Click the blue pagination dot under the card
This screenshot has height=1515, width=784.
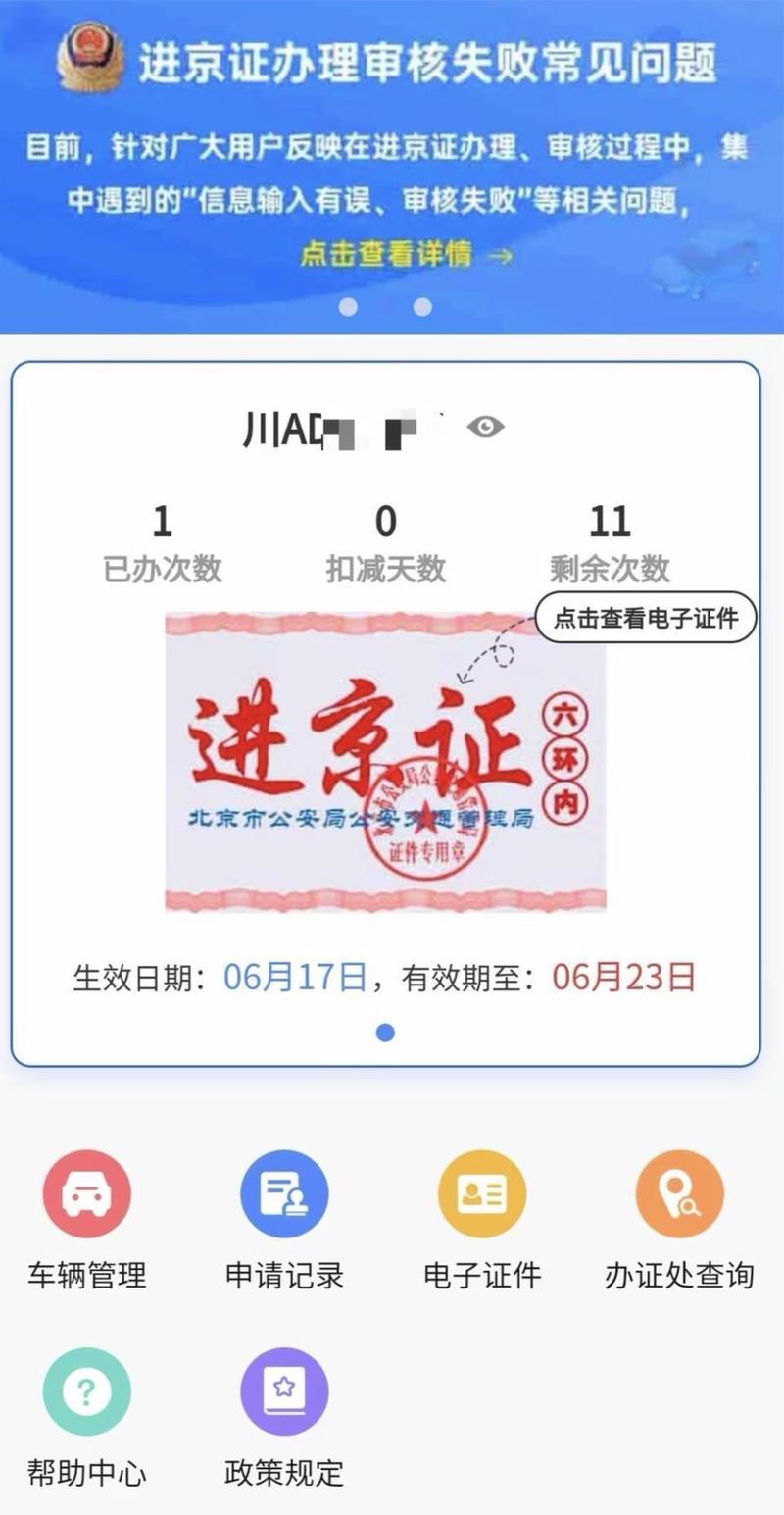(x=385, y=1034)
